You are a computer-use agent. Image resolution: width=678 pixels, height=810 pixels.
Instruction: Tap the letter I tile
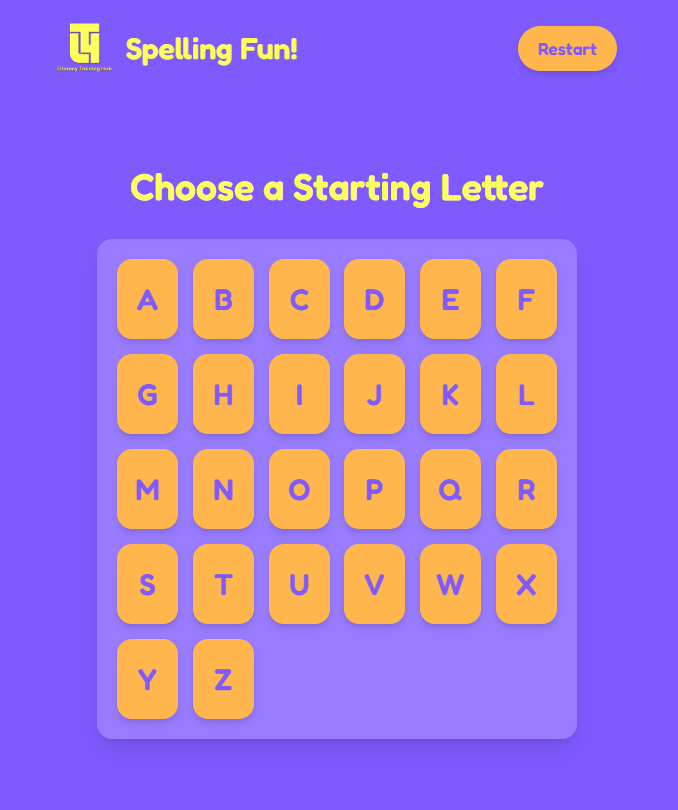click(x=299, y=394)
